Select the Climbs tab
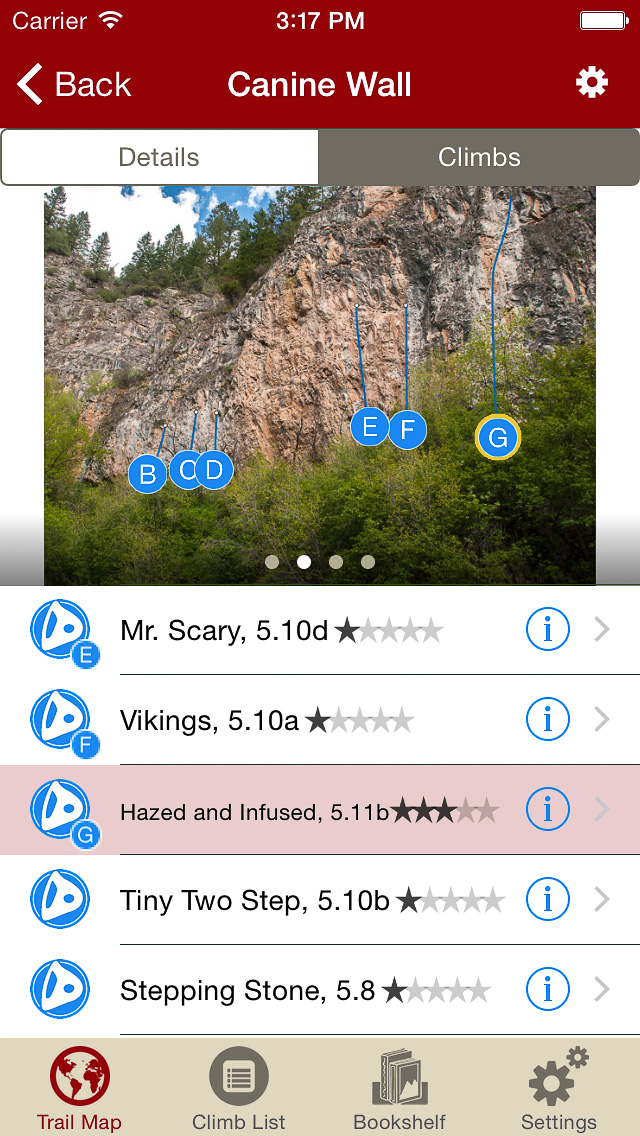The width and height of the screenshot is (640, 1136). point(479,157)
